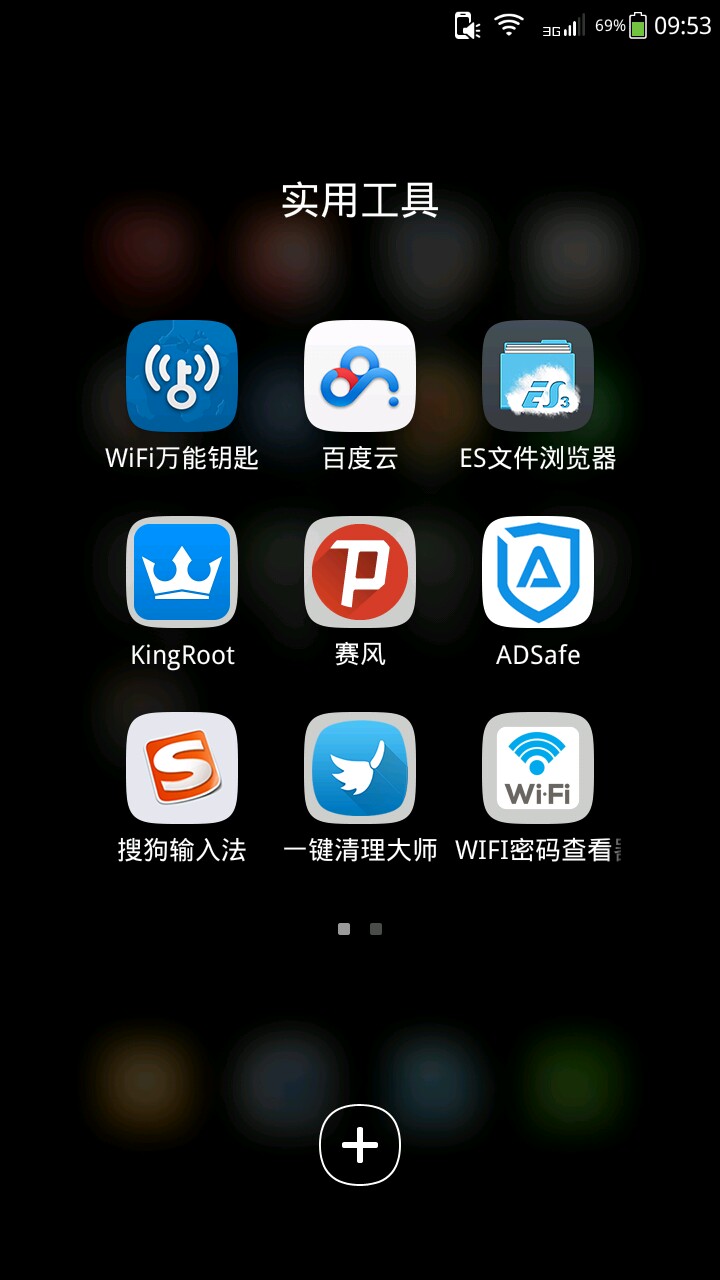Launch the 百度云 app

pyautogui.click(x=360, y=376)
